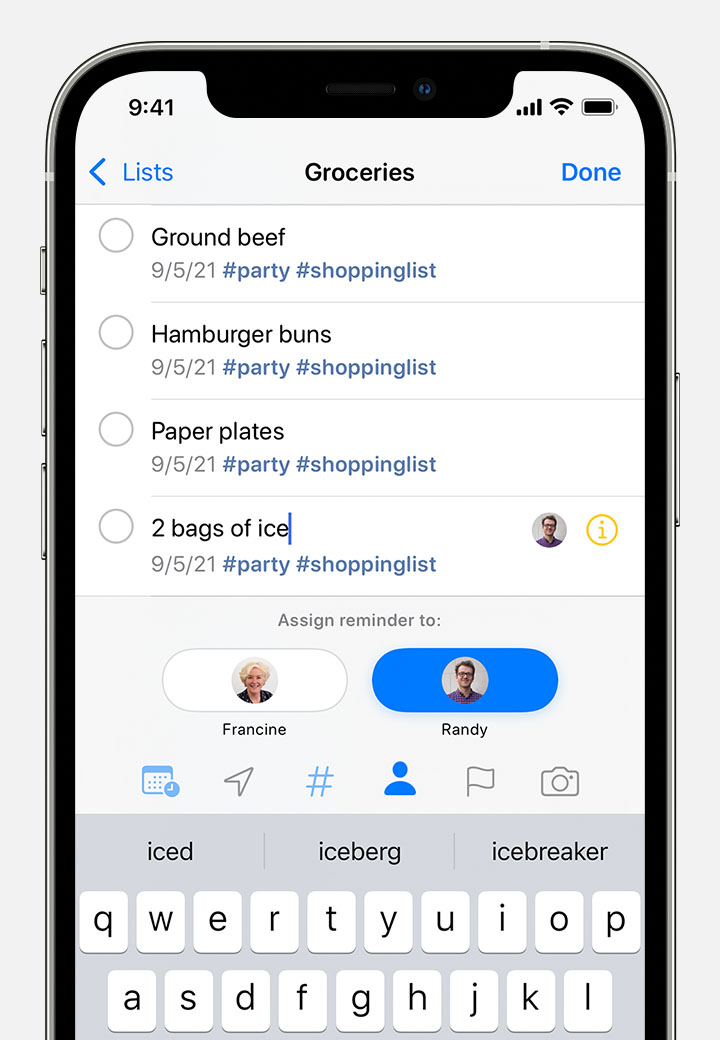Check off Hamburger buns

(x=116, y=333)
